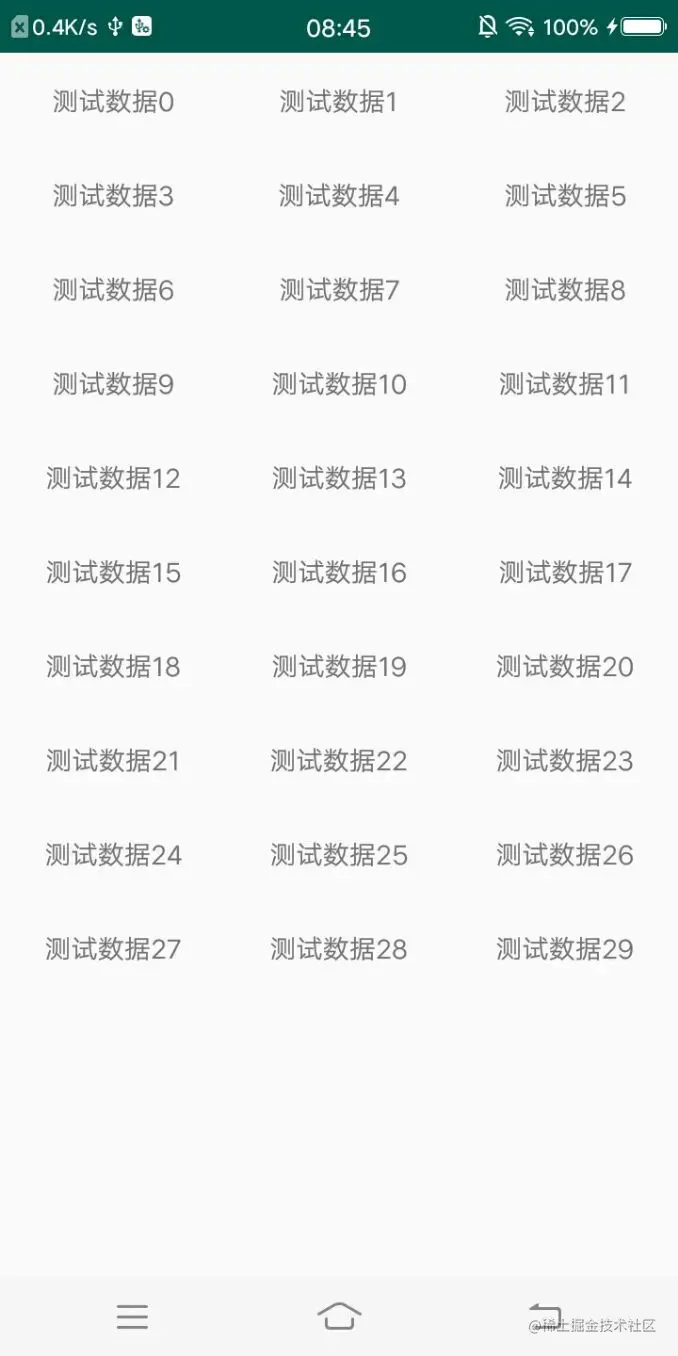Screen dimensions: 678x1356
Task: Select item 测试数据12
Action: (x=113, y=478)
